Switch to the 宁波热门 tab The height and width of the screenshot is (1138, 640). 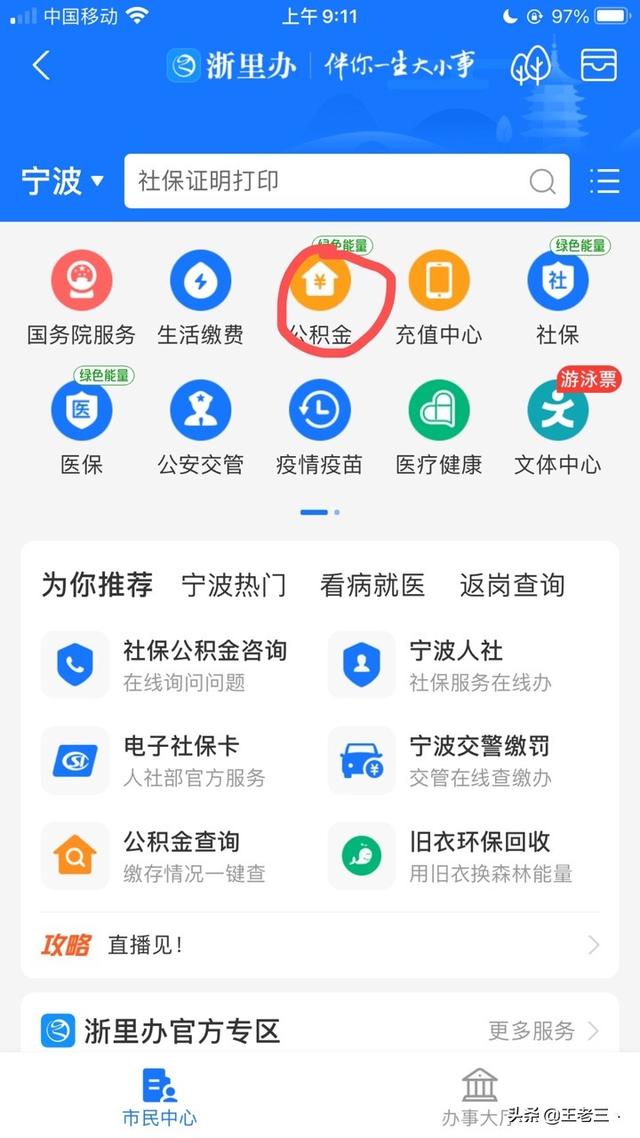[x=234, y=585]
